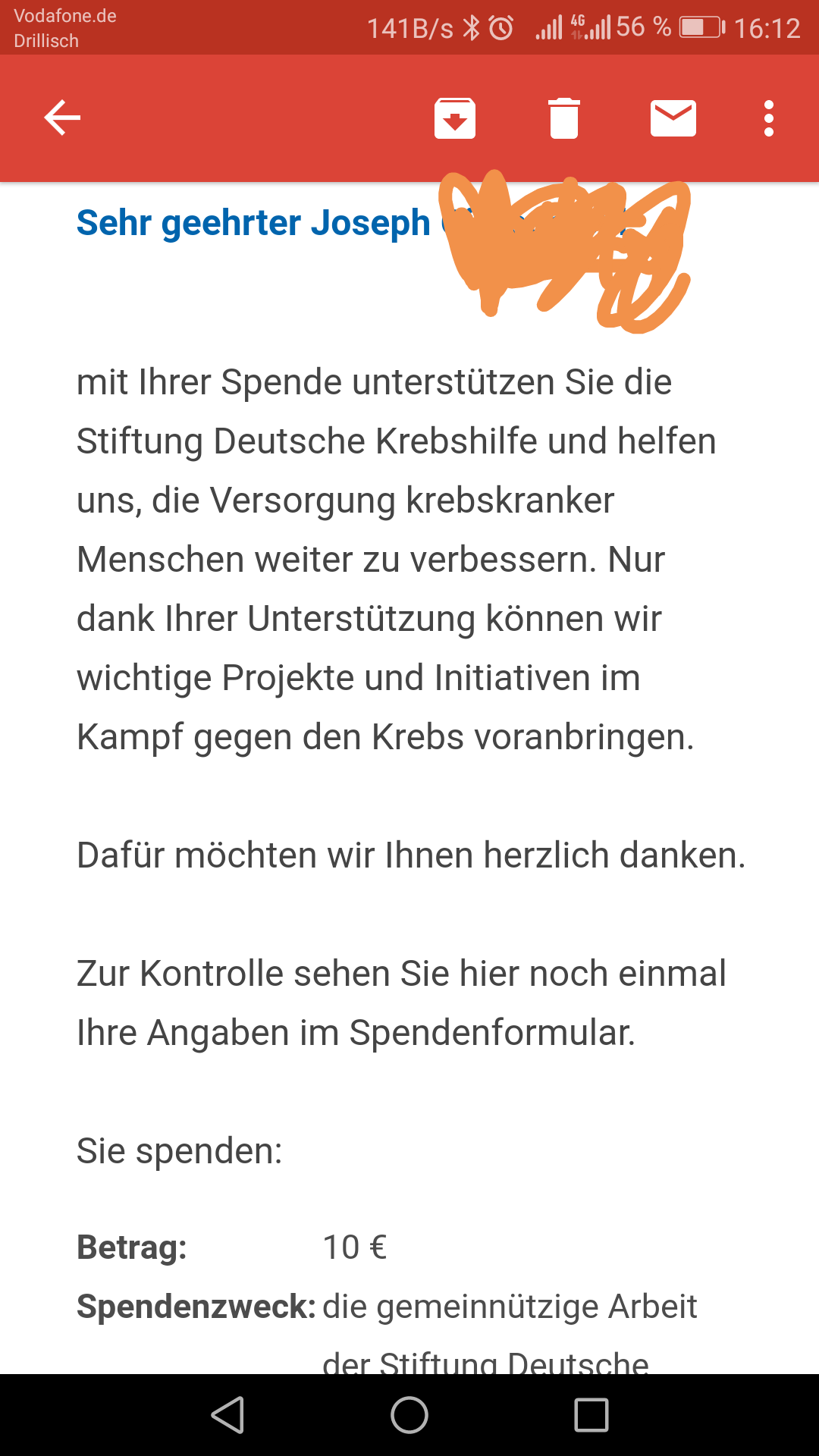Mark the email as unread
Image resolution: width=819 pixels, height=1456 pixels.
(x=673, y=118)
